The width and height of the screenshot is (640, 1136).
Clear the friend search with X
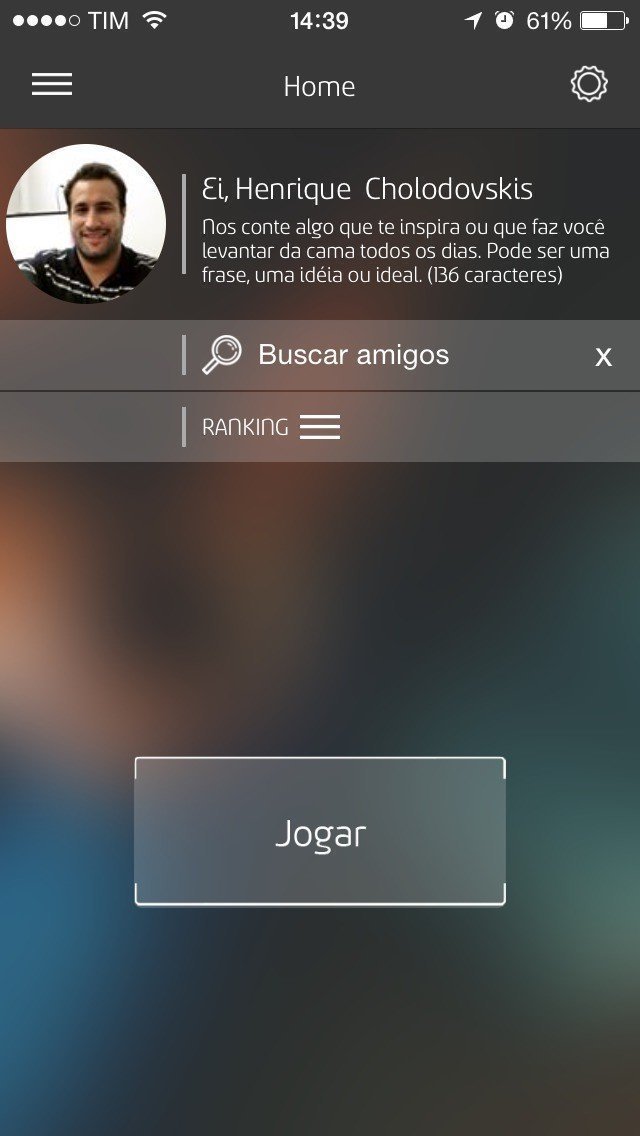pyautogui.click(x=603, y=357)
